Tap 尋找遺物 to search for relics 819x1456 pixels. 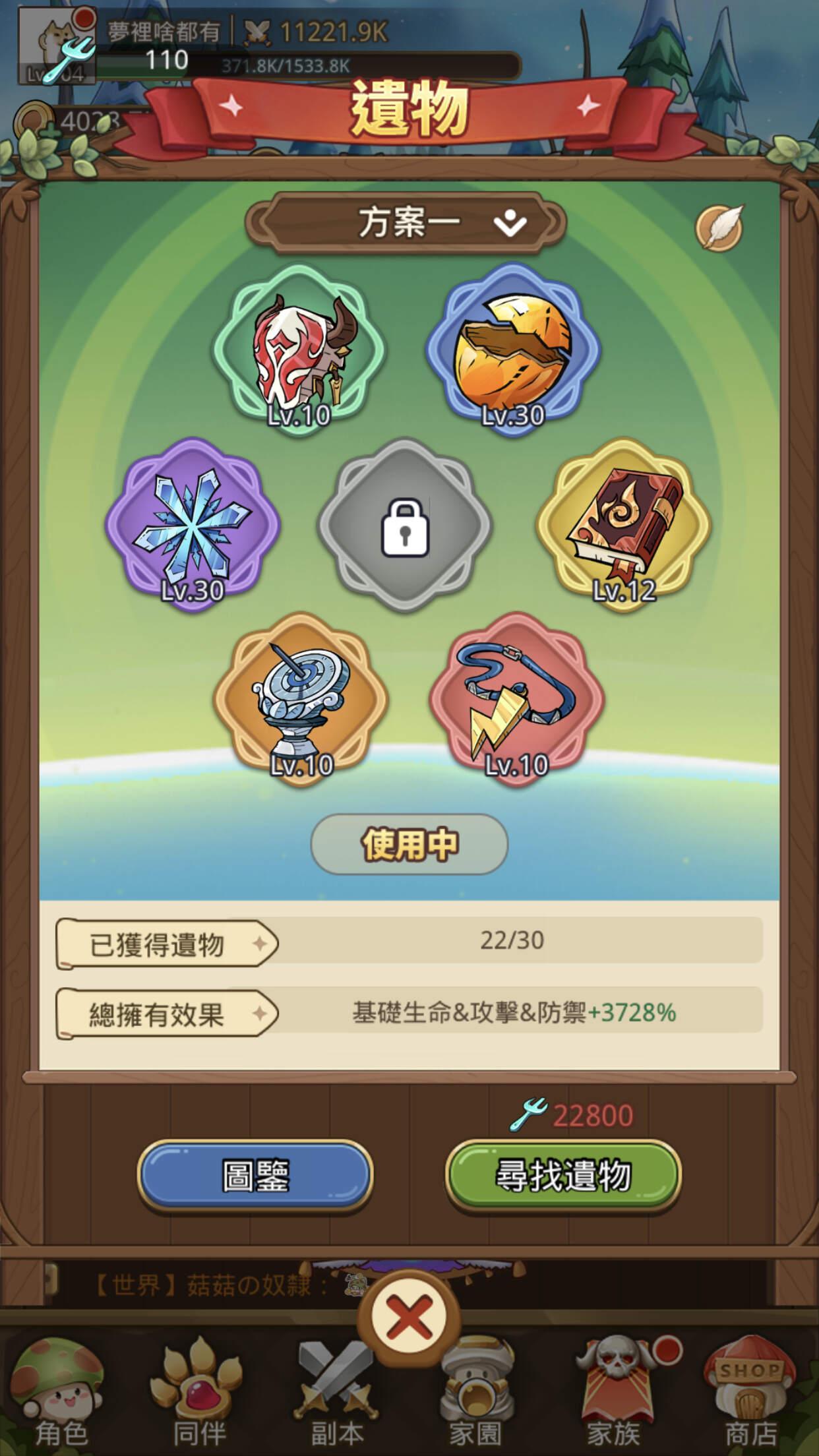tap(563, 1176)
